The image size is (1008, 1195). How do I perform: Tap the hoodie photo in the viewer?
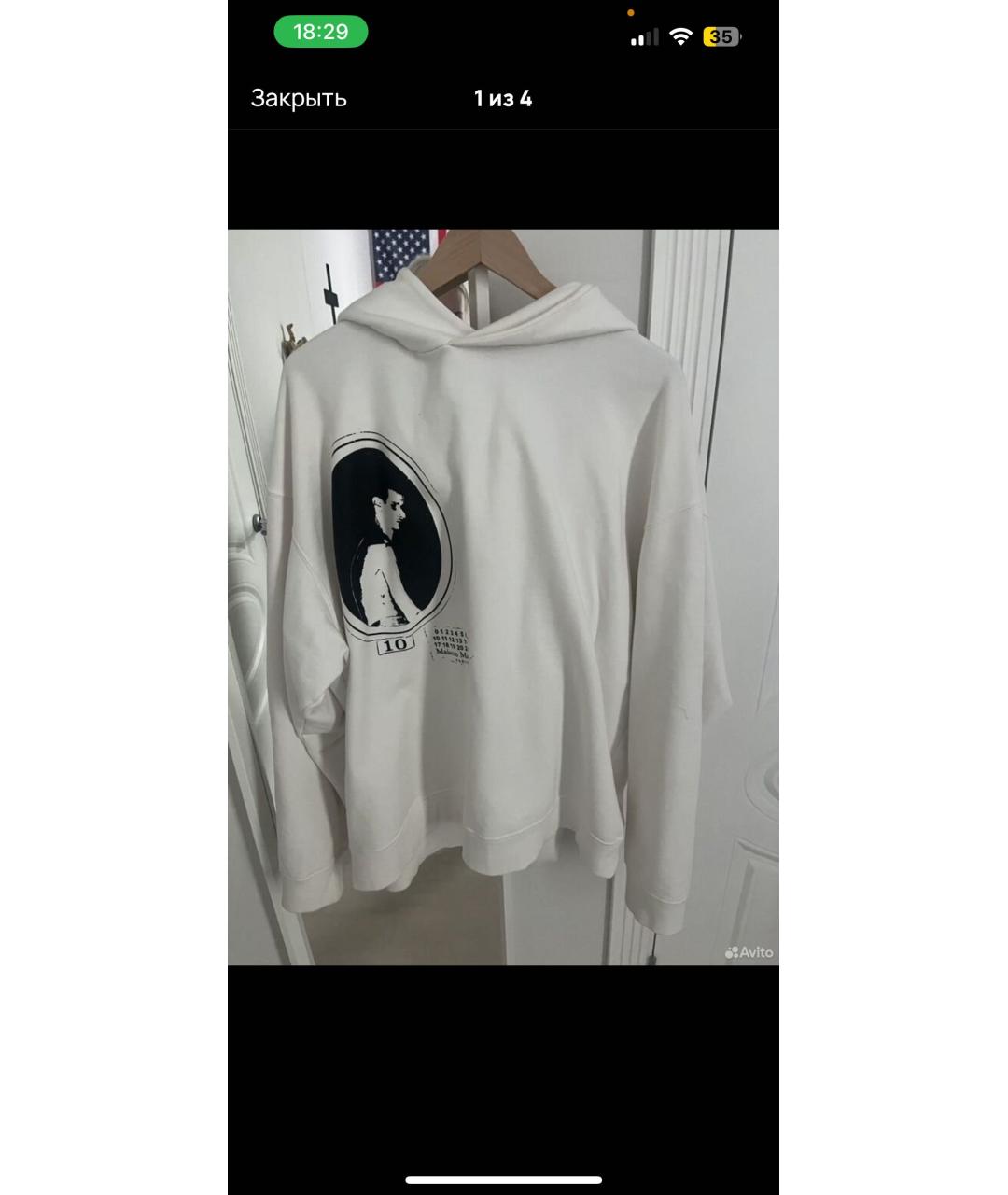pos(503,597)
